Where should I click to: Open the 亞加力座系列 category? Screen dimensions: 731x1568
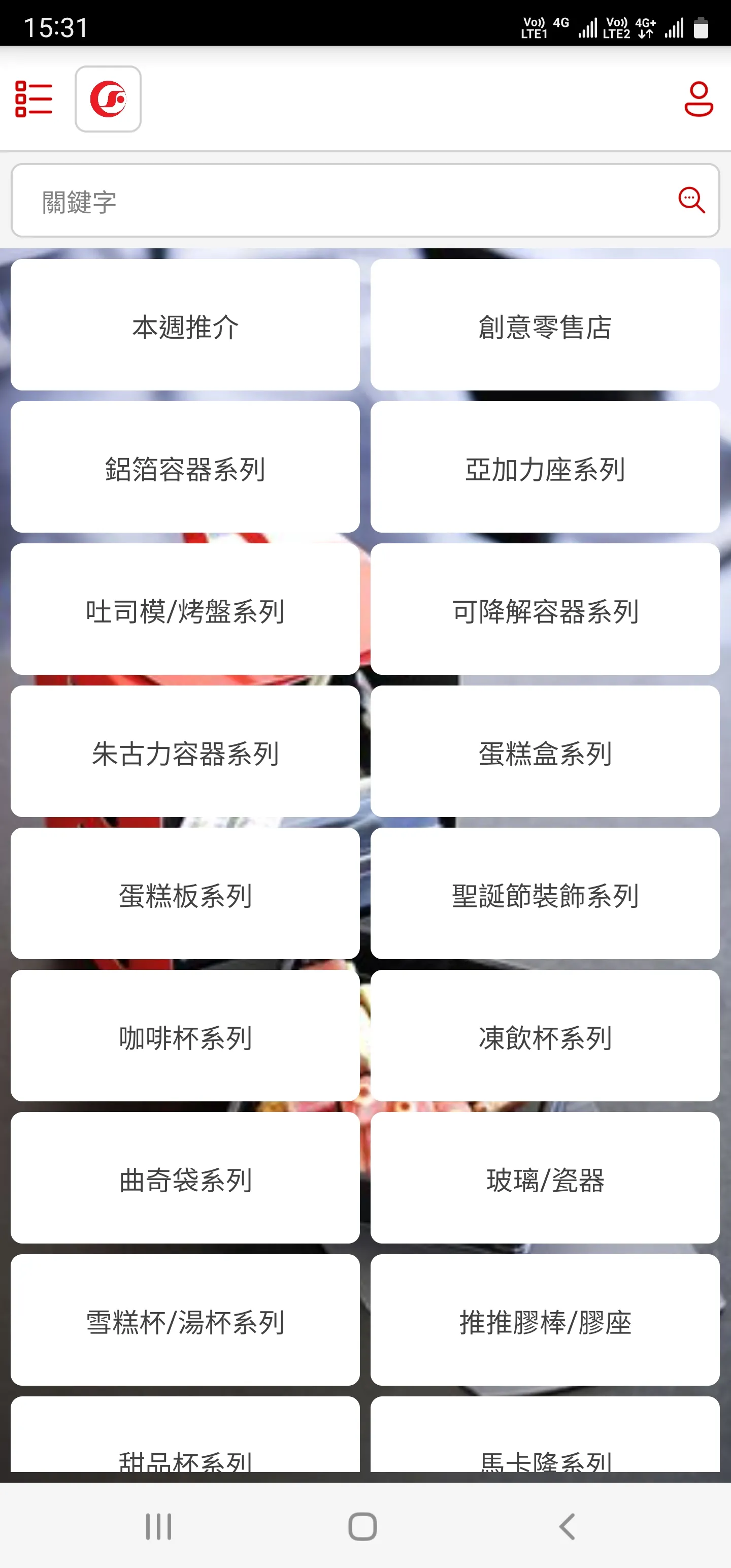[545, 468]
